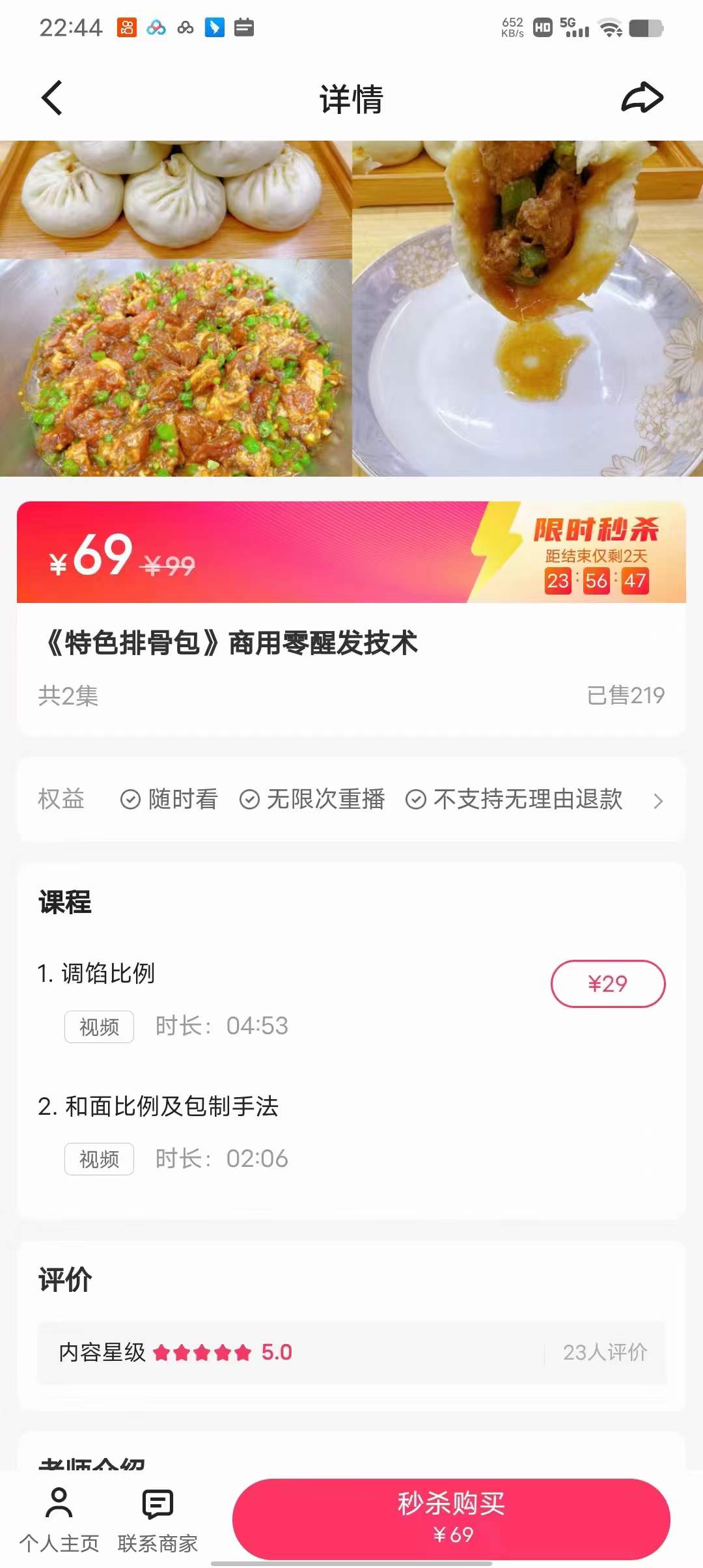Click the checkmark icon beside 无限次重播
Screen dimensions: 703x1568
248,799
